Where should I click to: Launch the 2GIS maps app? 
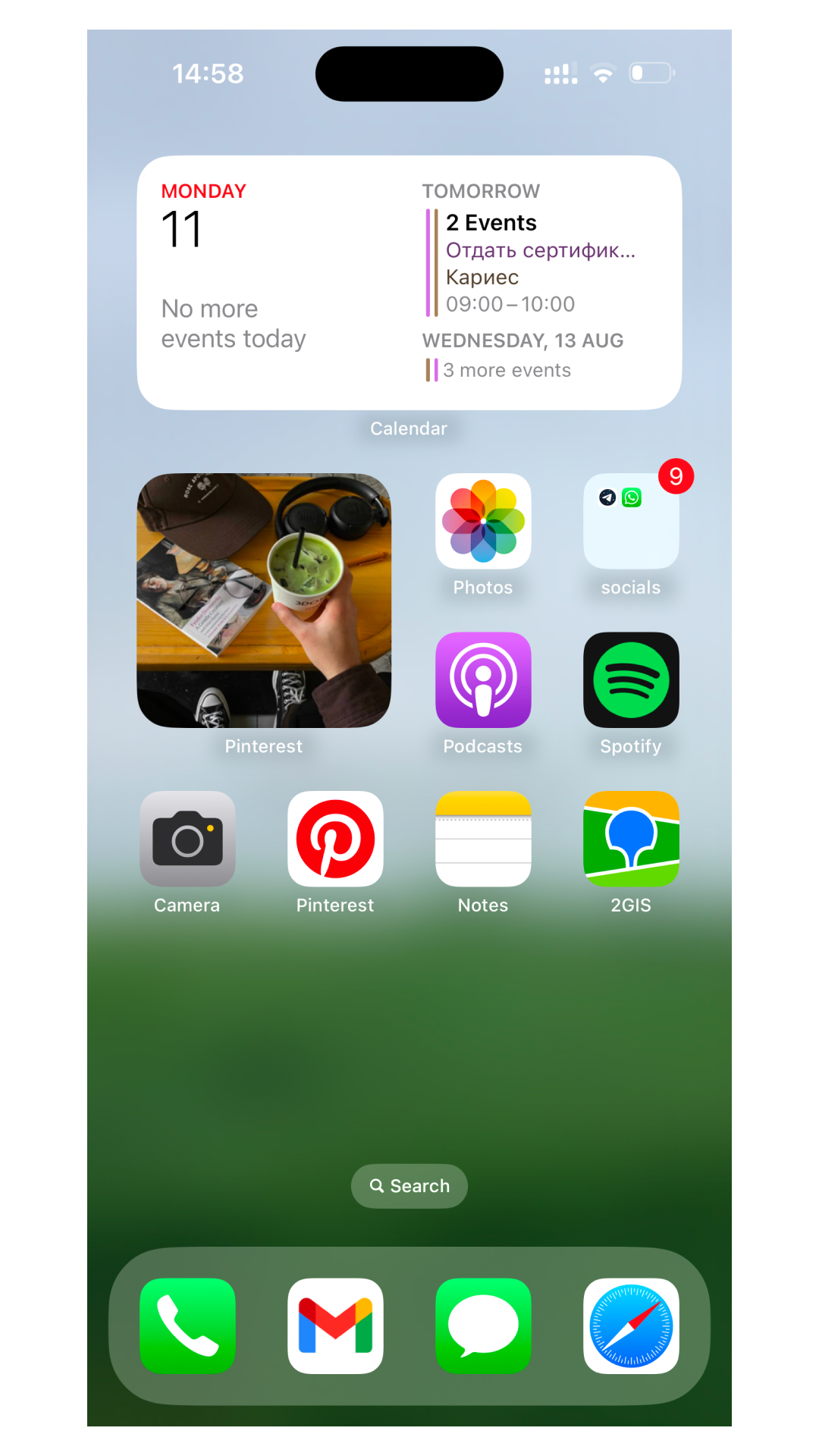(631, 839)
